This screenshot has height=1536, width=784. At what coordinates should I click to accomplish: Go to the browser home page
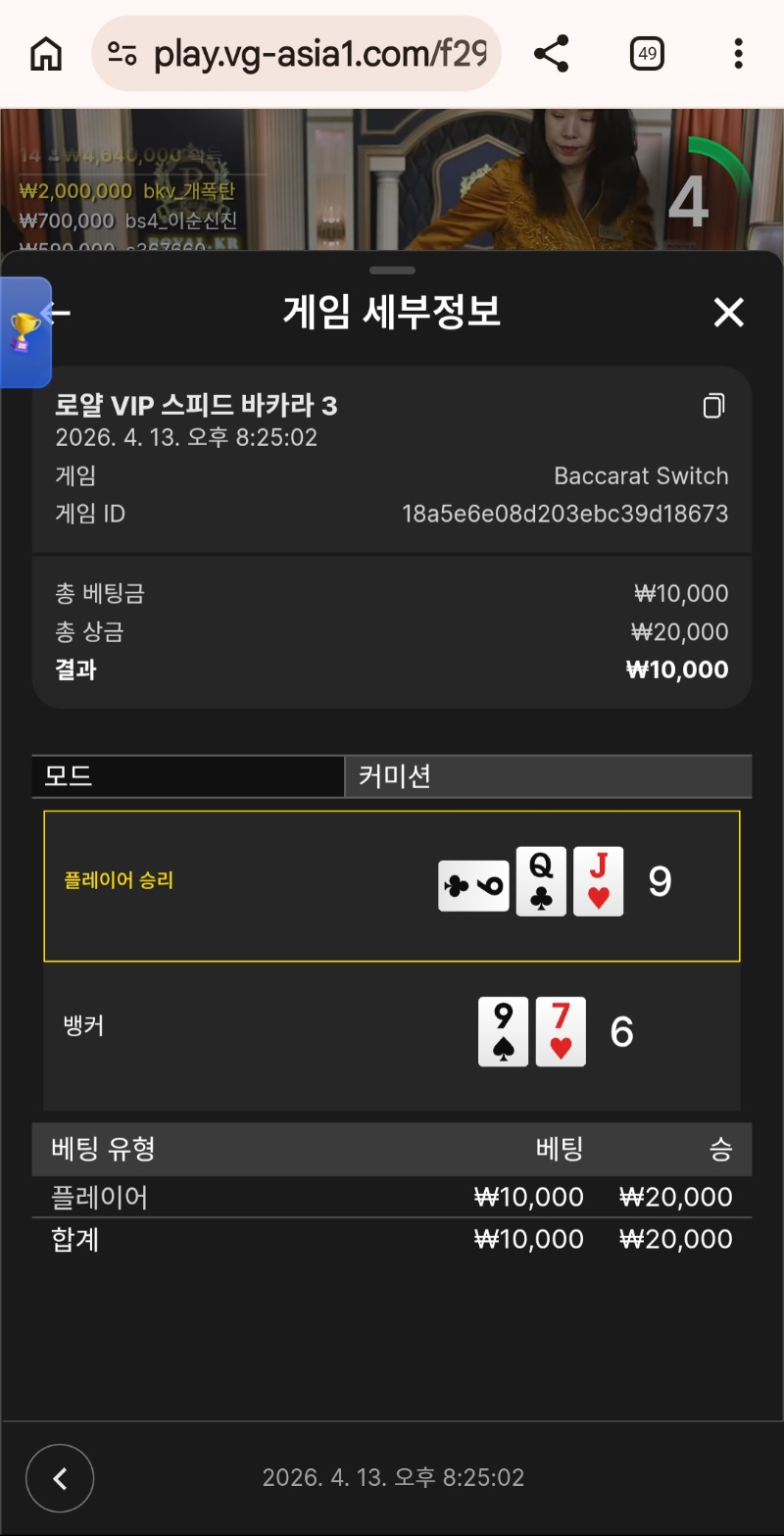pos(45,54)
